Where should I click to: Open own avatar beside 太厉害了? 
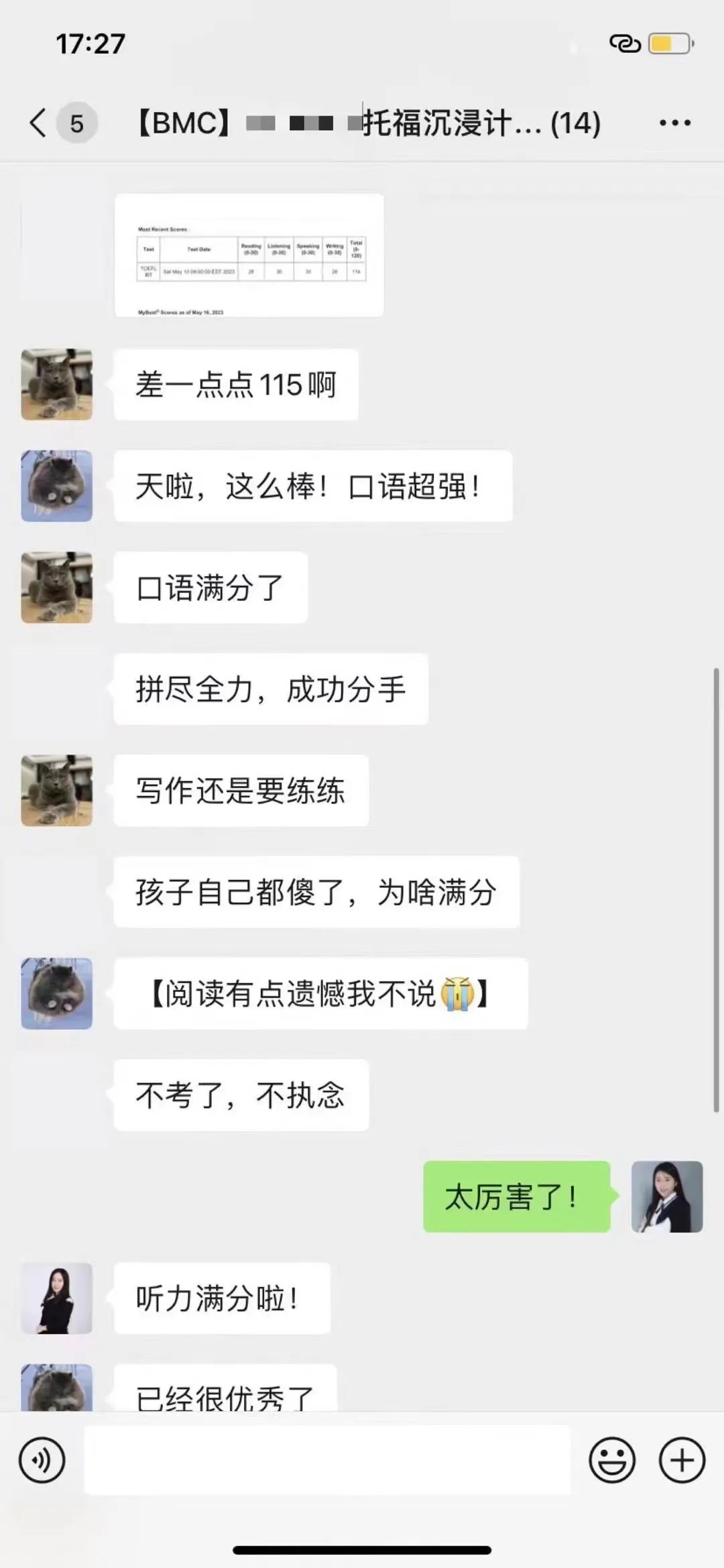coord(666,1196)
